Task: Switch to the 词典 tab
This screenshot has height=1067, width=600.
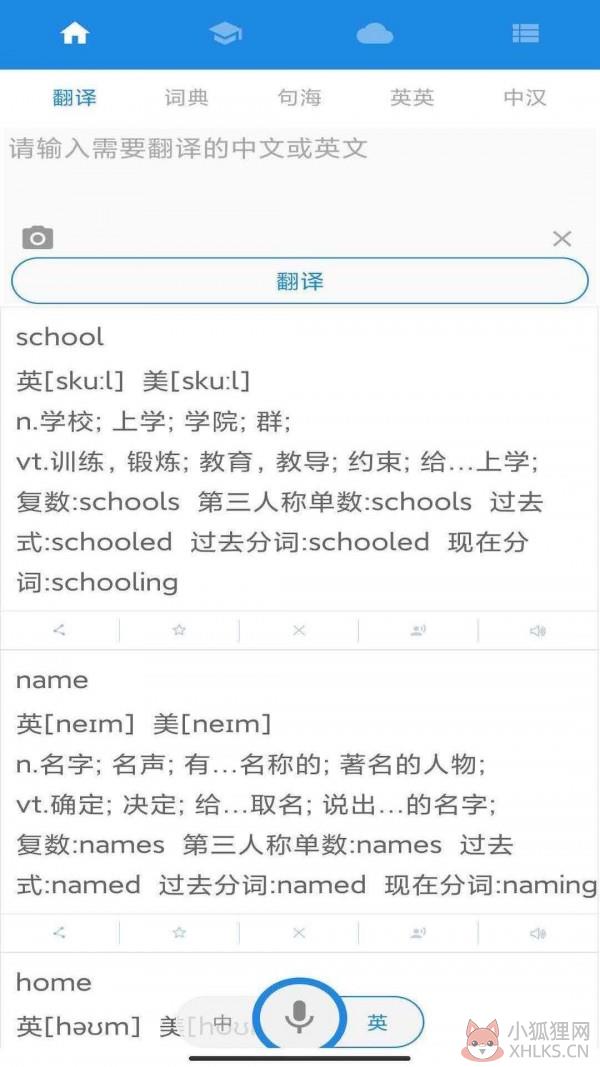Action: [x=186, y=98]
